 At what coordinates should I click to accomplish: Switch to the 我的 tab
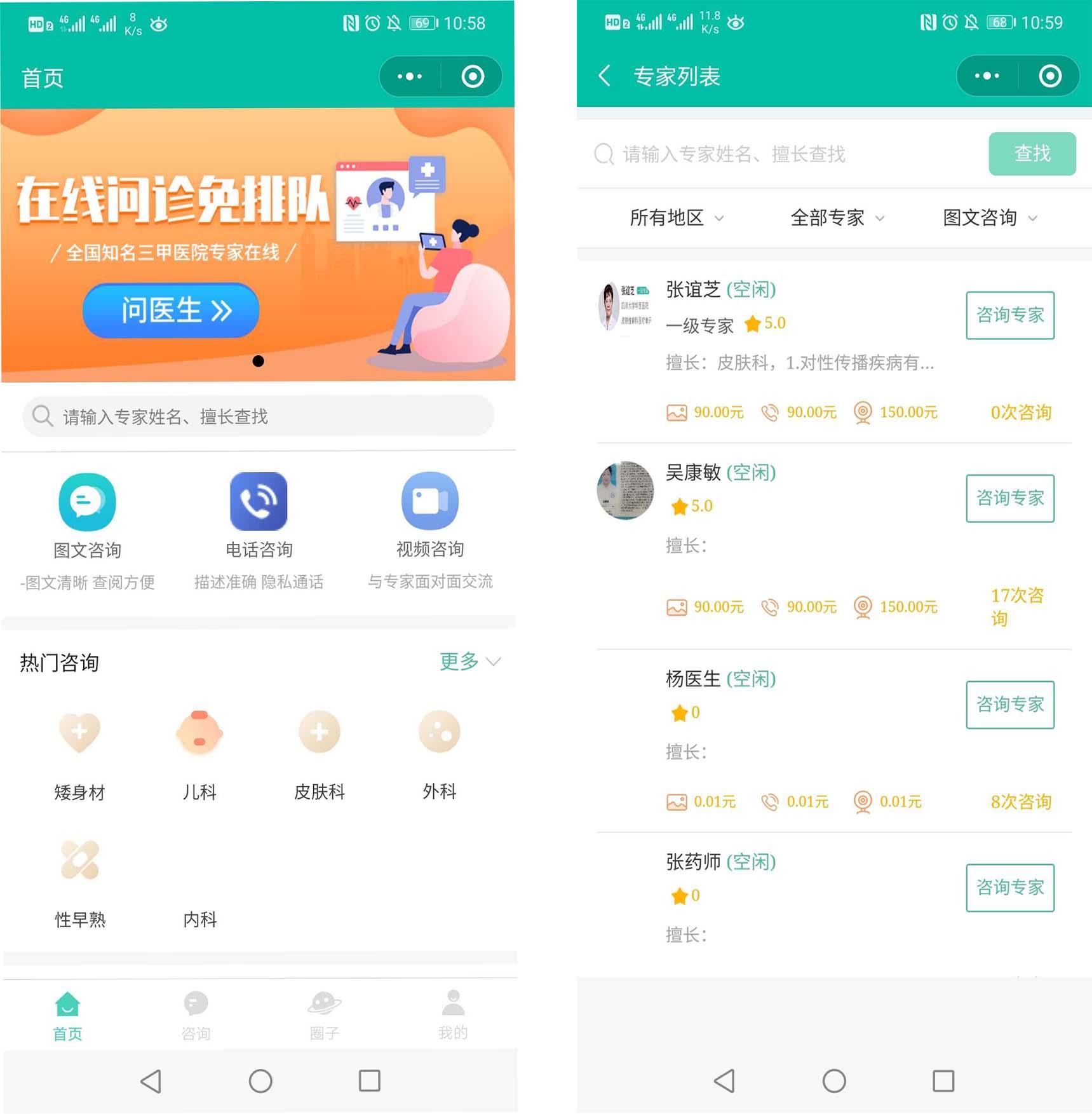(453, 1015)
